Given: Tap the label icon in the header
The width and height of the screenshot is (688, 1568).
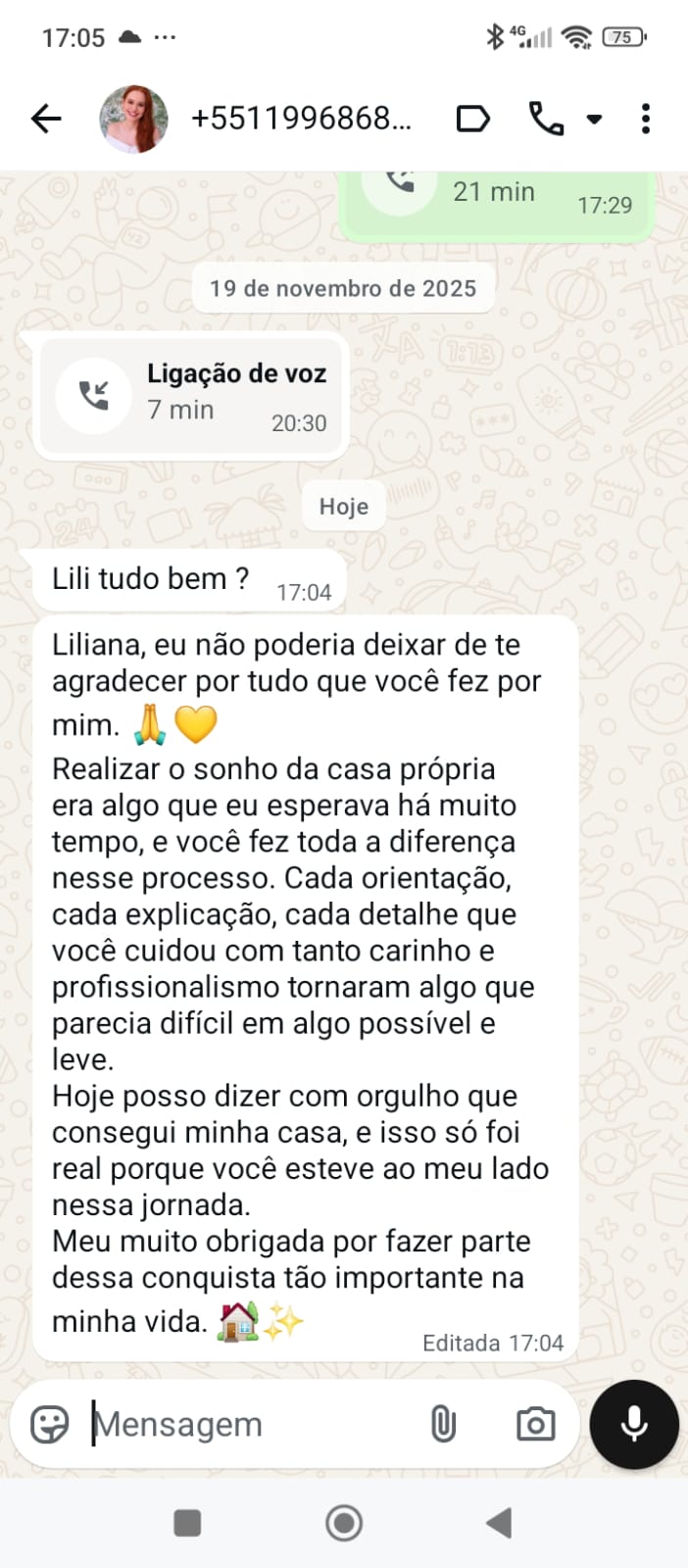Looking at the screenshot, I should [473, 120].
